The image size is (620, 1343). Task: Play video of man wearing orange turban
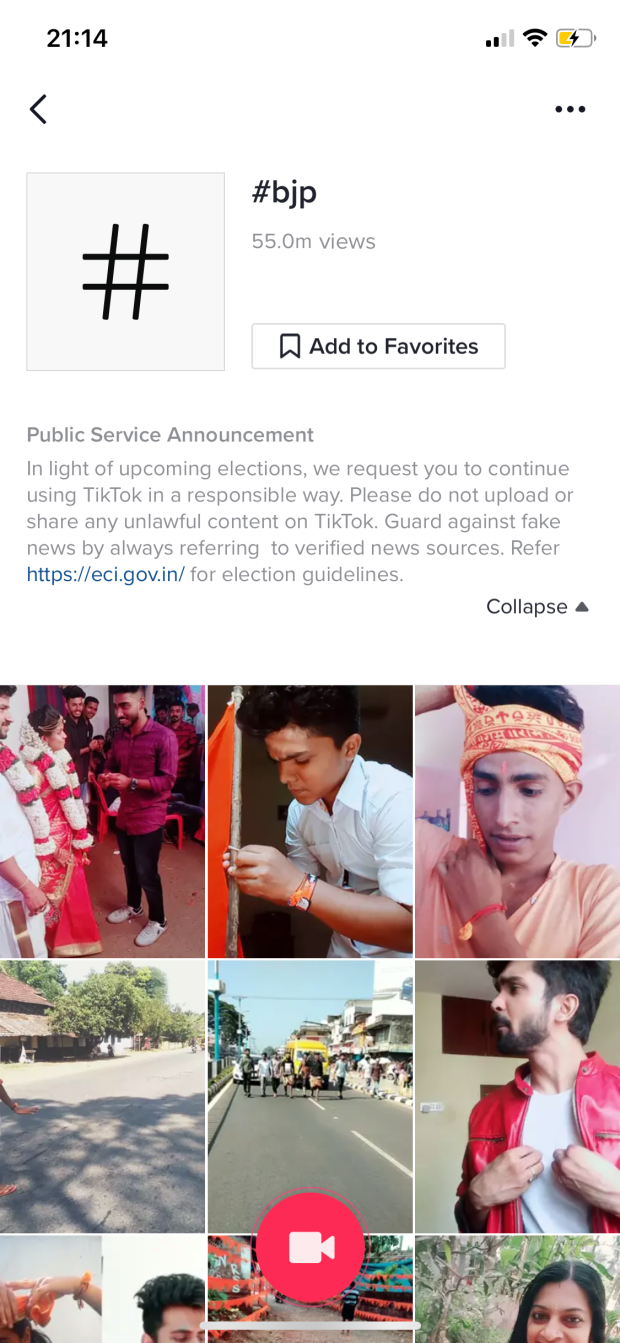pos(517,820)
